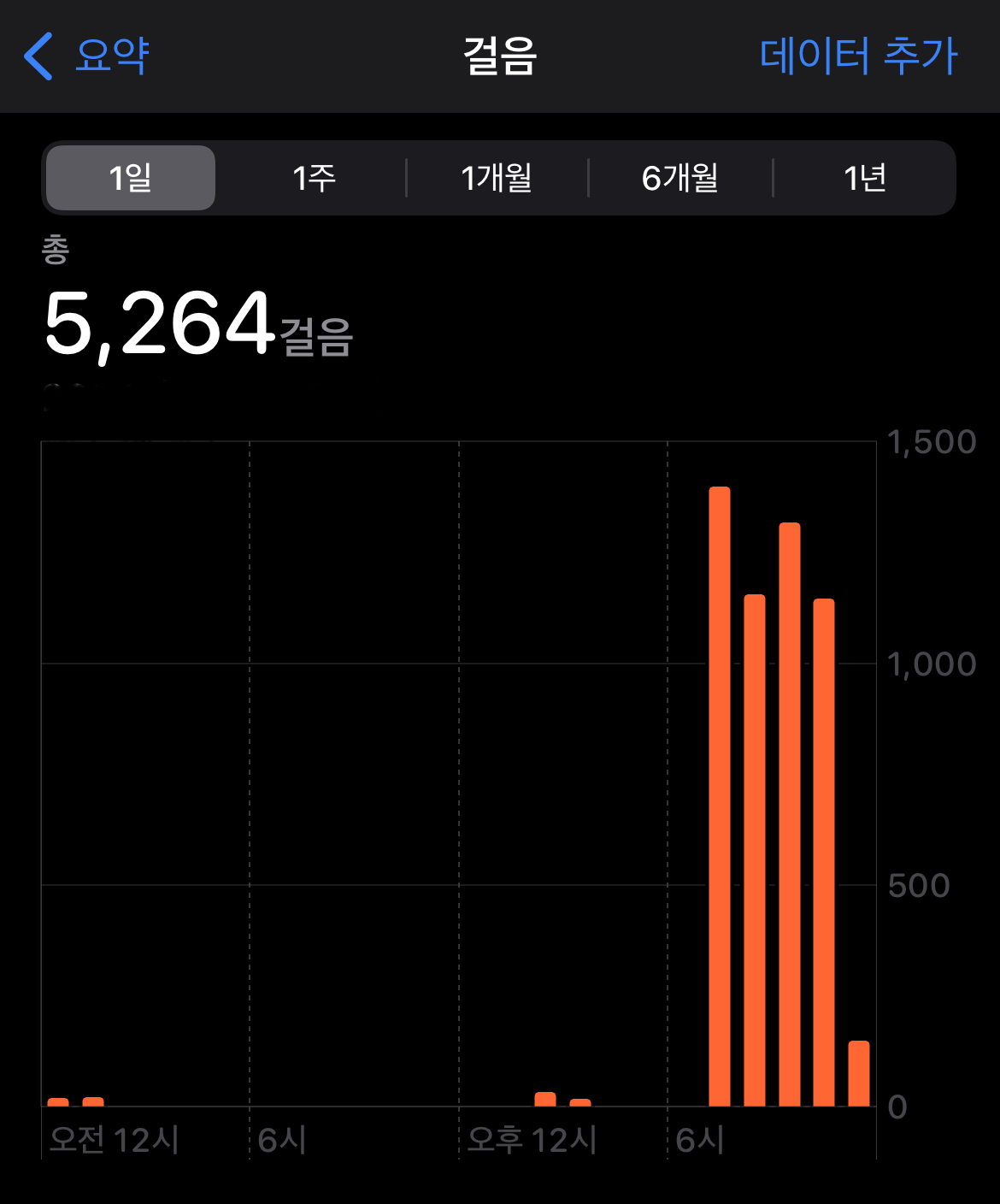Viewport: 1000px width, 1204px height.
Task: Switch to the 1년 view
Action: [x=864, y=178]
